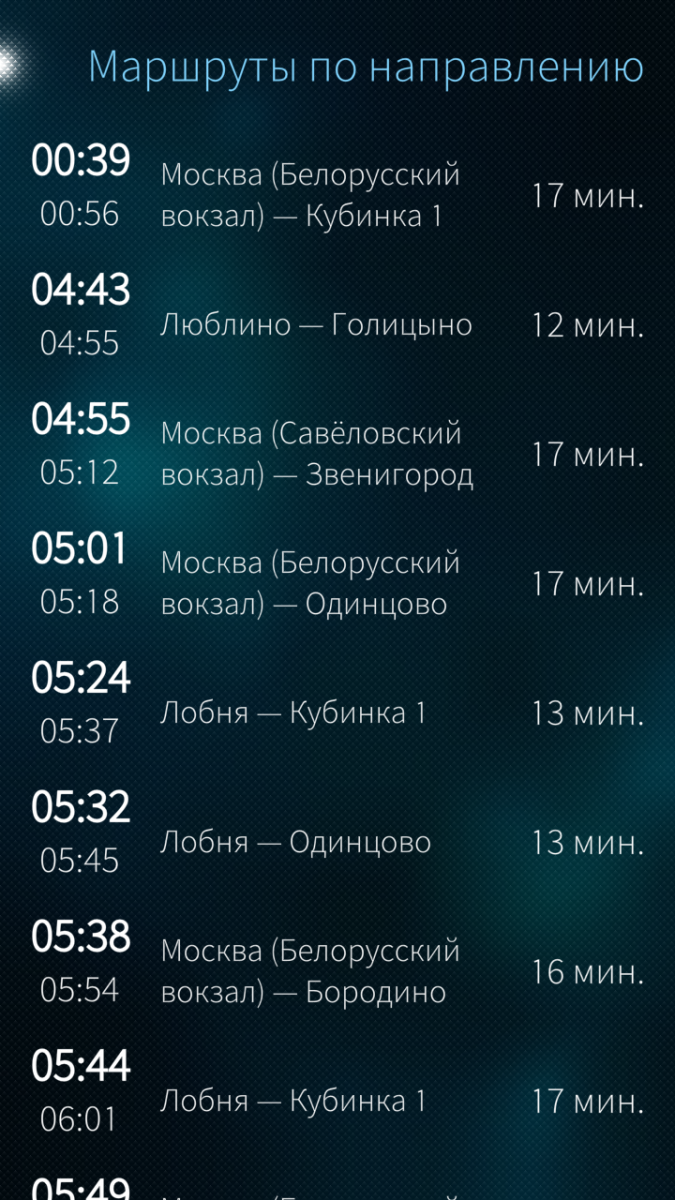Open the 05:24 Лобня — Кубинка 1 route
The image size is (675, 1200).
337,713
